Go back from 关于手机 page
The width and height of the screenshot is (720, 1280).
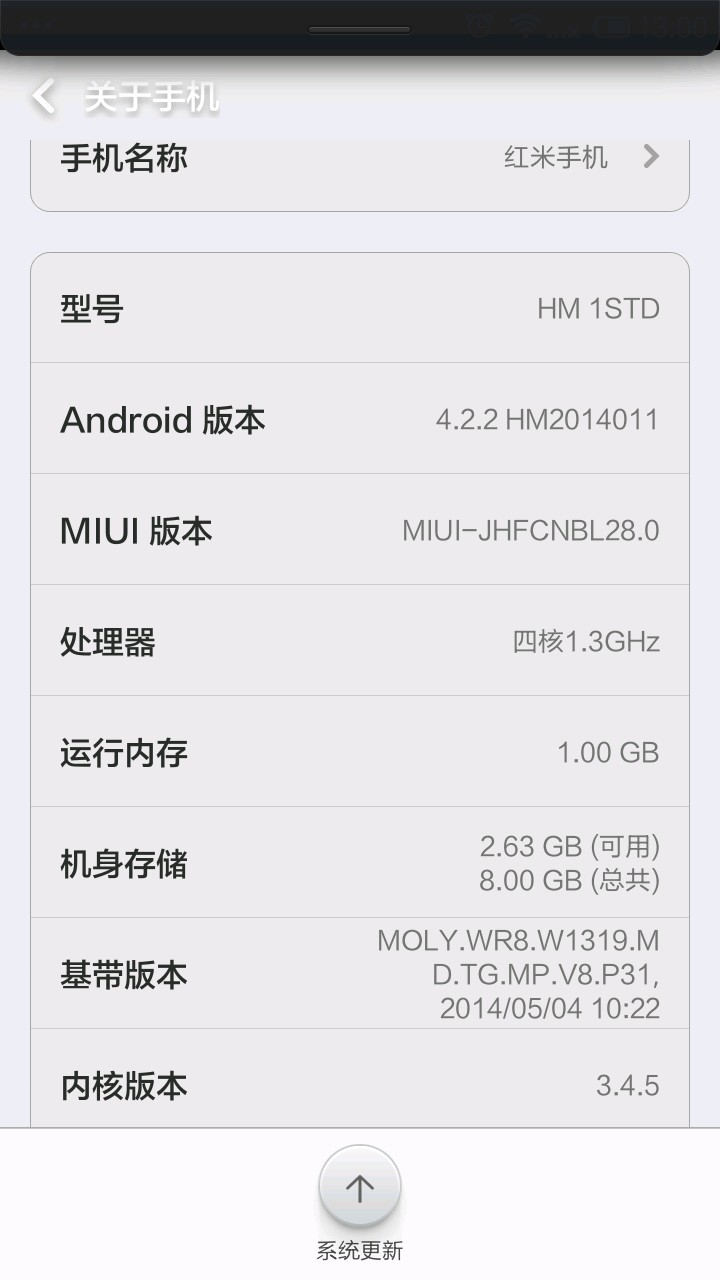click(x=44, y=97)
